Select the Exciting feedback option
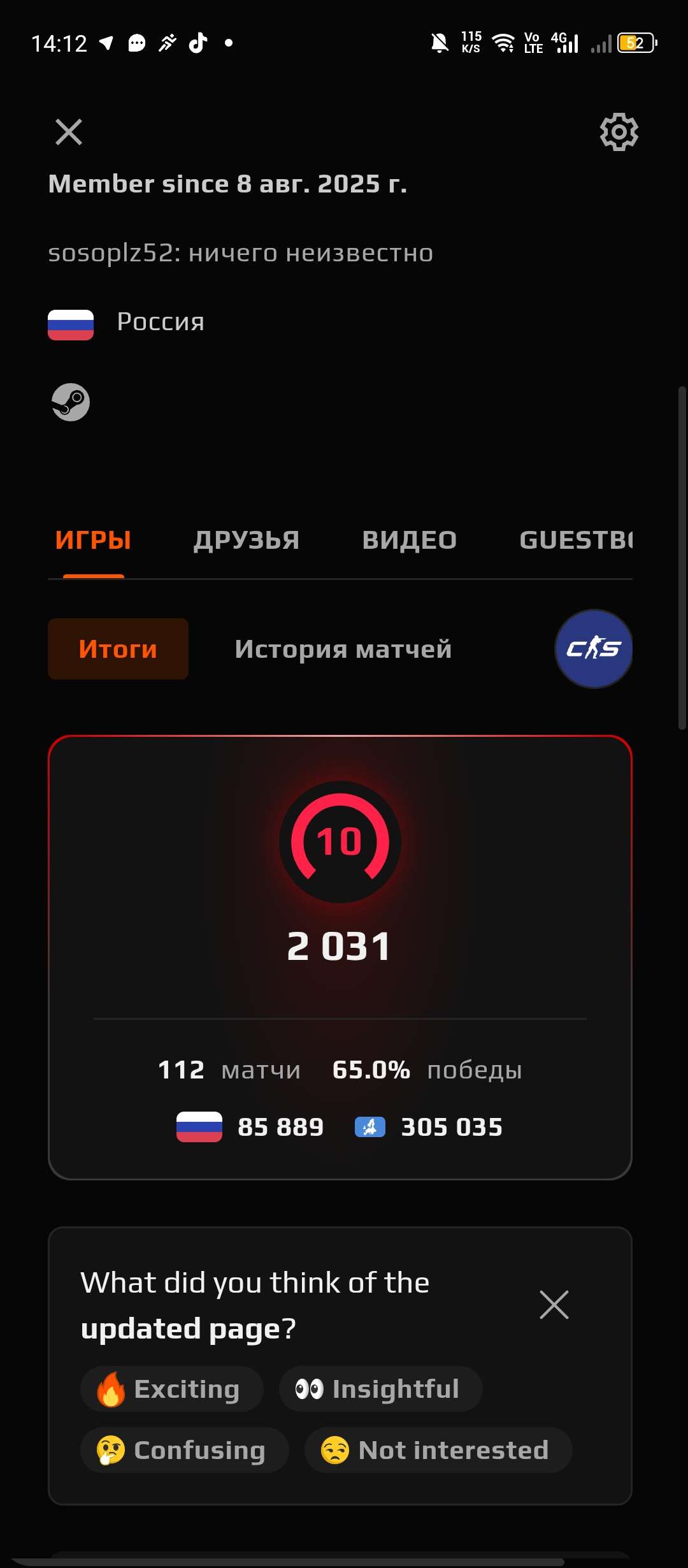Screen dimensions: 688x1568 point(172,1389)
